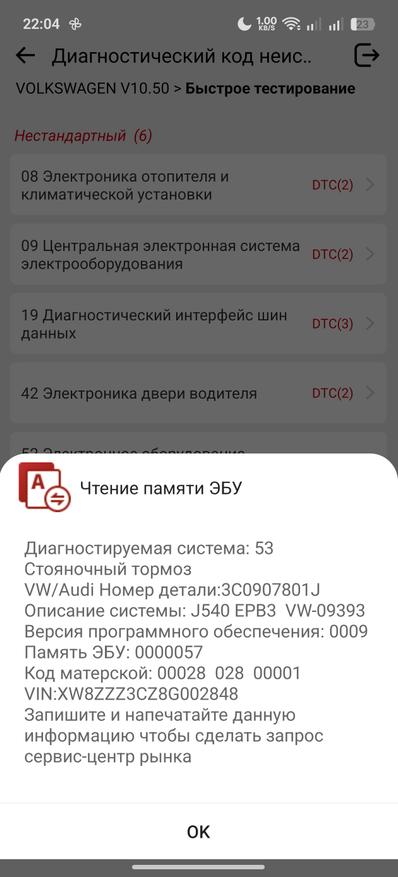
Task: Open 19 Диагностический интерфейс шин данных
Action: point(198,324)
